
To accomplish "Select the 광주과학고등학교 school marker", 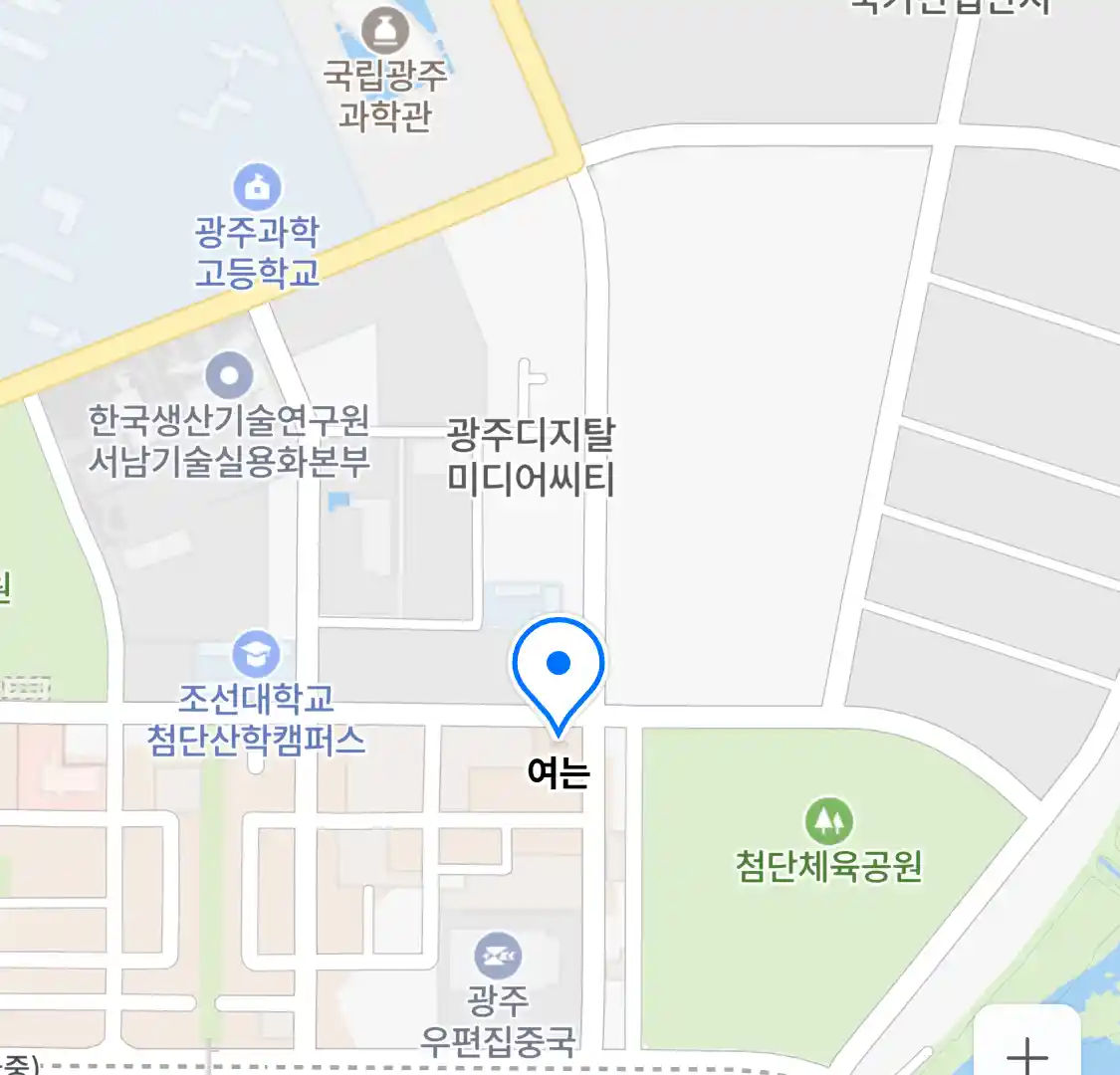I will click(258, 187).
